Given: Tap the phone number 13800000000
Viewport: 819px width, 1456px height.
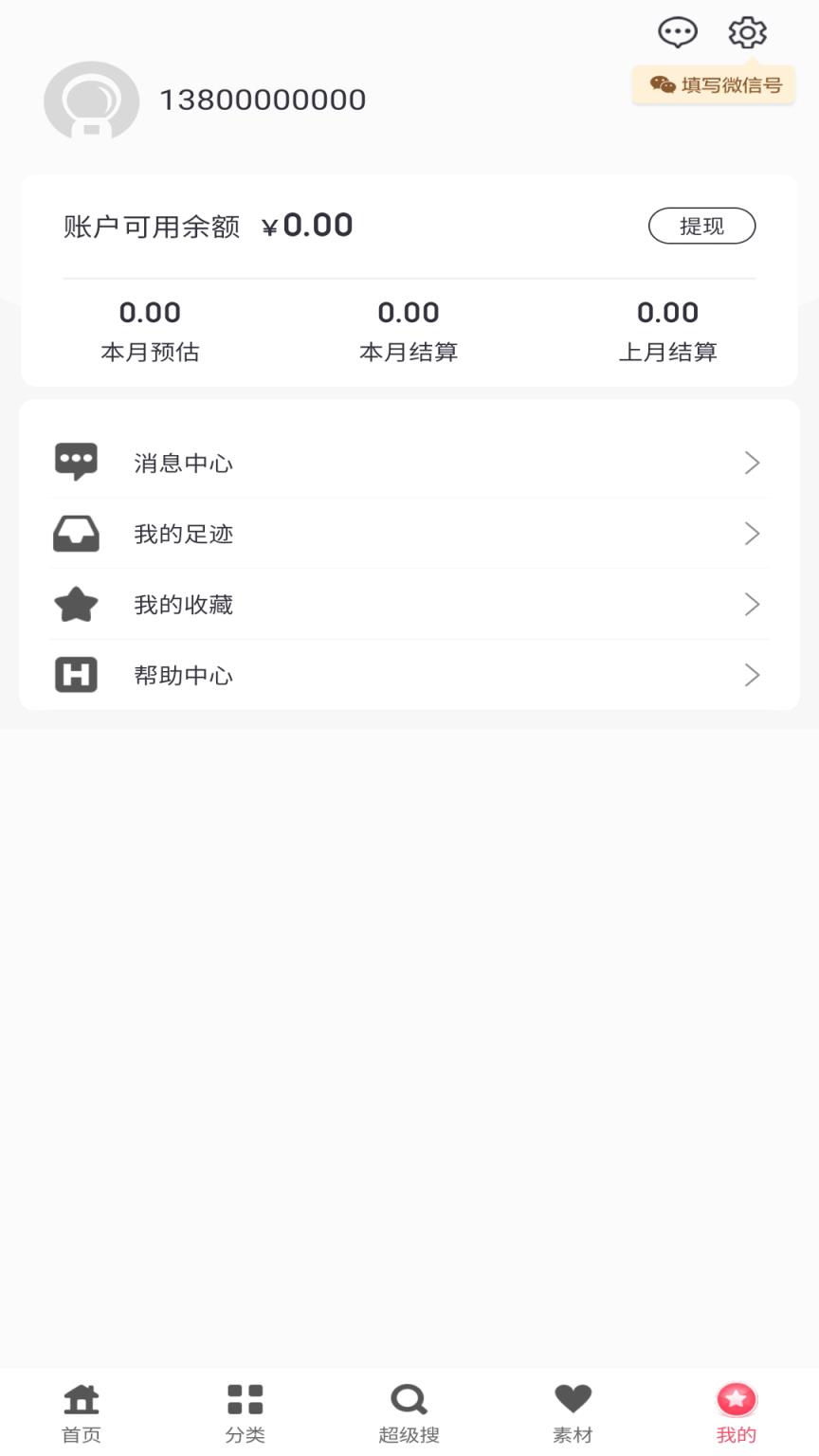Looking at the screenshot, I should [263, 99].
